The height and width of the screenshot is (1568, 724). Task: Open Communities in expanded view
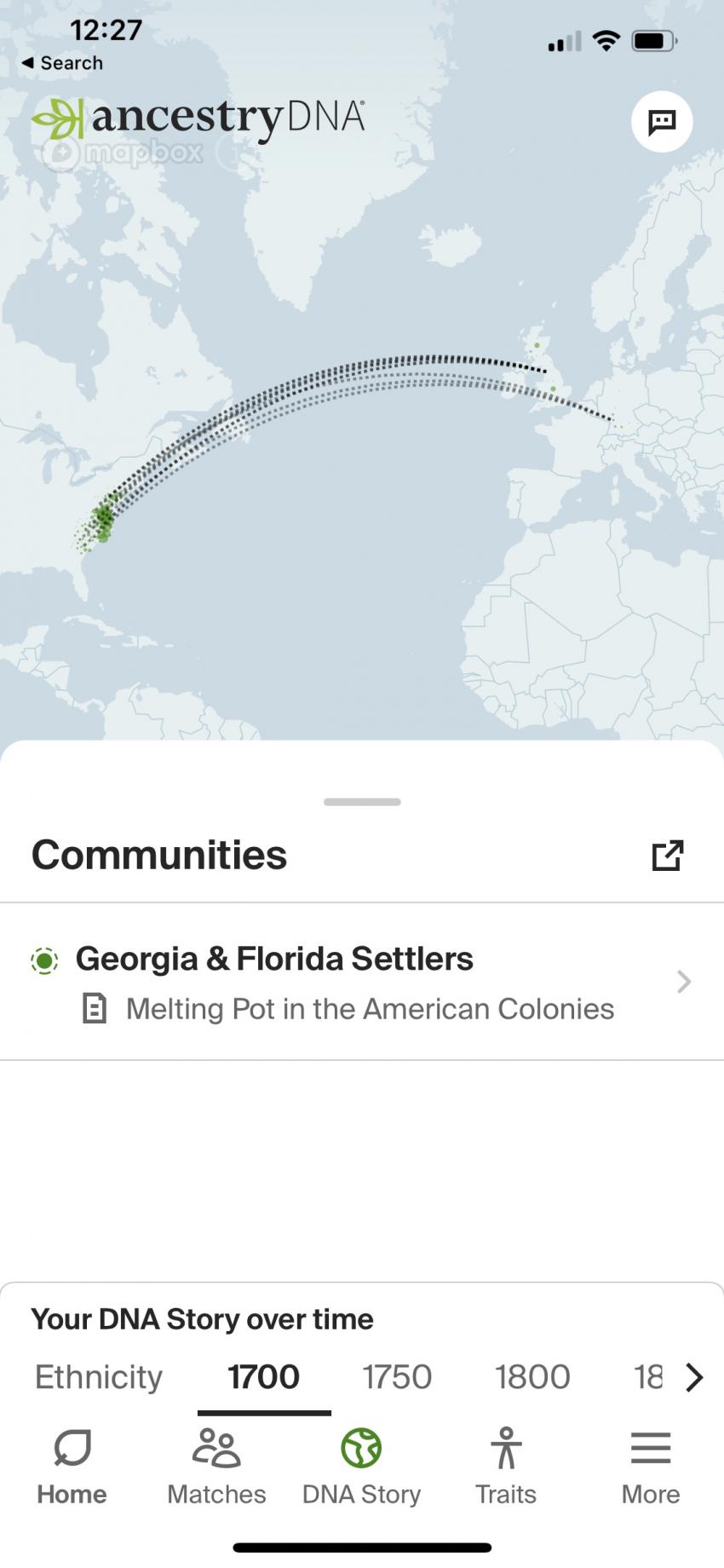668,856
